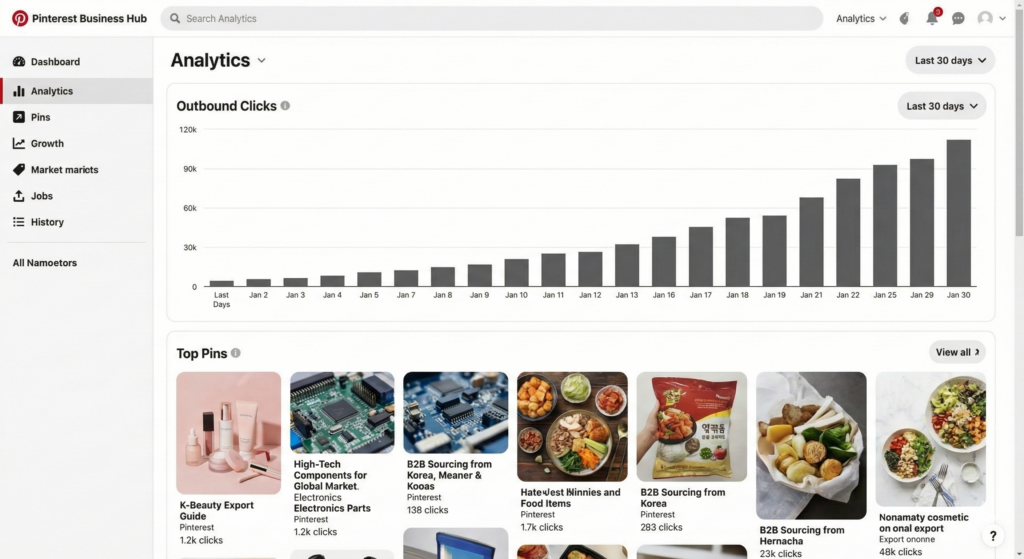Open History in the sidebar
Viewport: 1024px width, 559px height.
pos(47,222)
